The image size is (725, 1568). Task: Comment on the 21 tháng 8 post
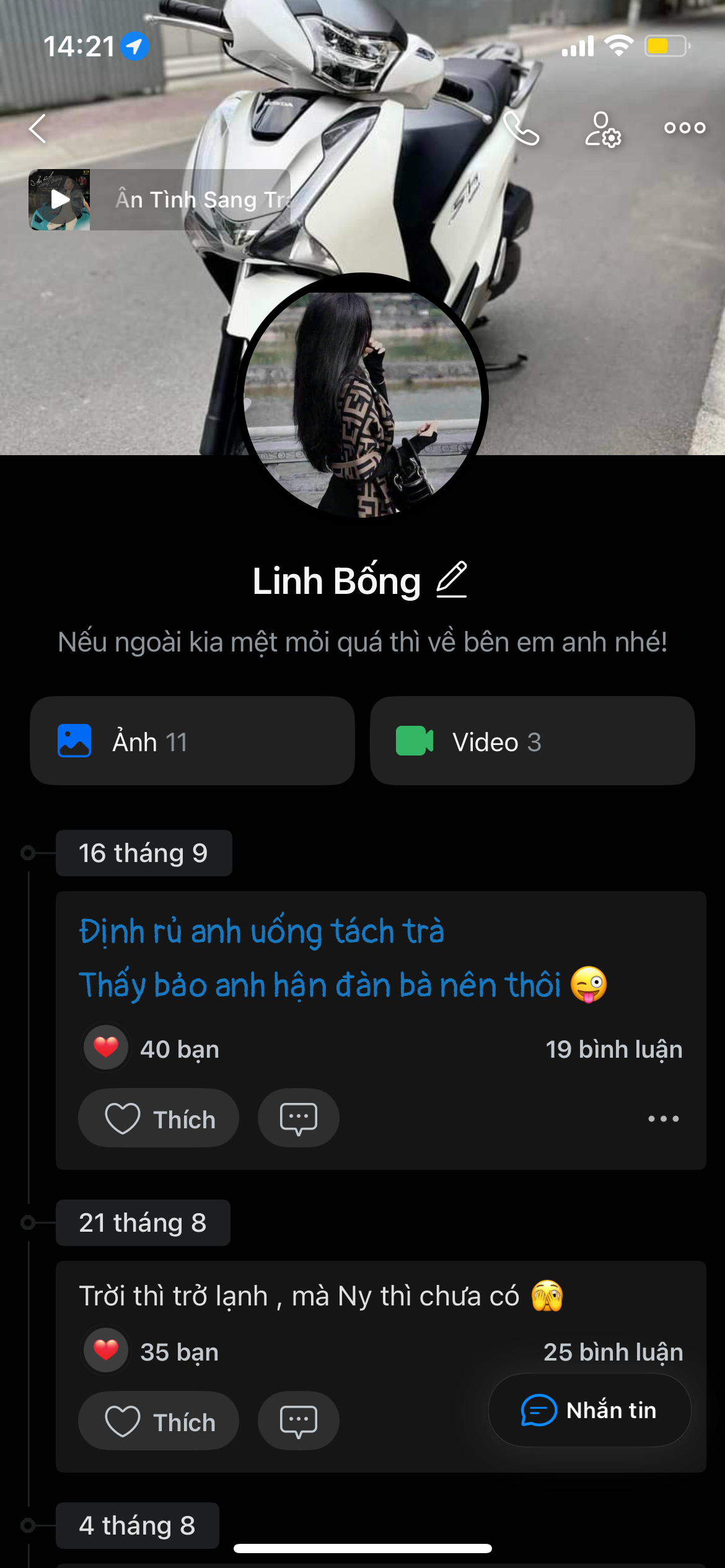click(x=298, y=1421)
